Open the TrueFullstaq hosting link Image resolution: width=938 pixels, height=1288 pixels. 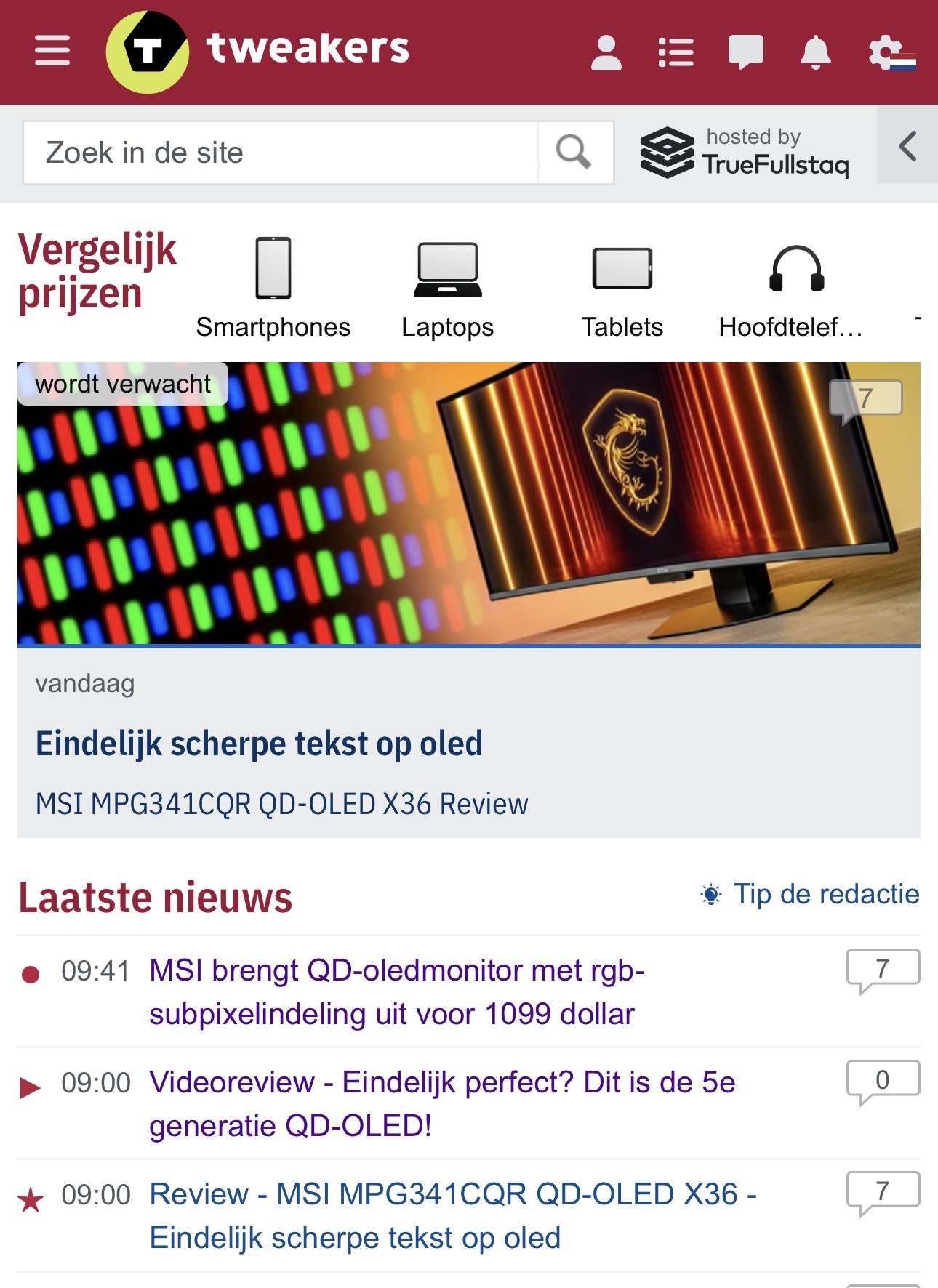click(745, 153)
